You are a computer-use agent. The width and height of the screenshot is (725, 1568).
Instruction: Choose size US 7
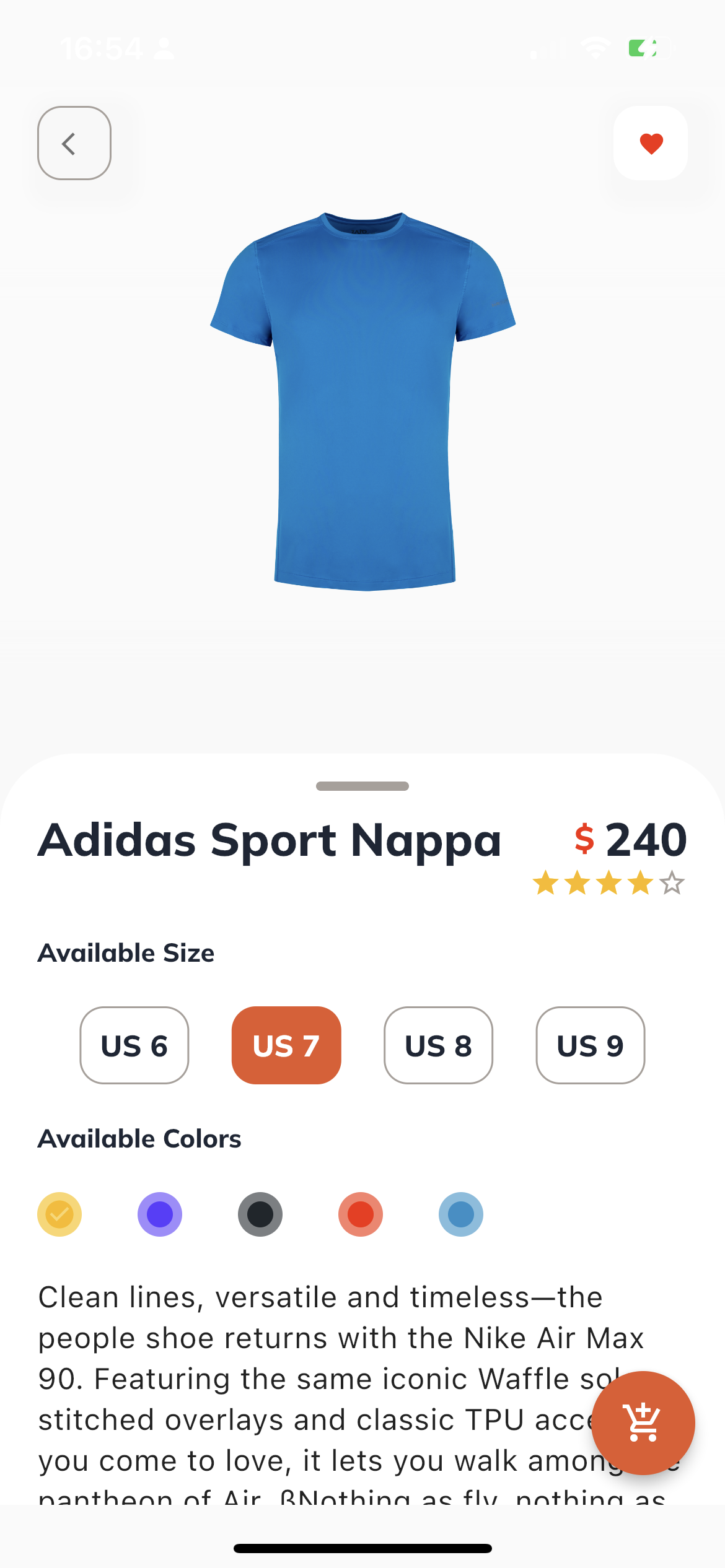click(286, 1045)
